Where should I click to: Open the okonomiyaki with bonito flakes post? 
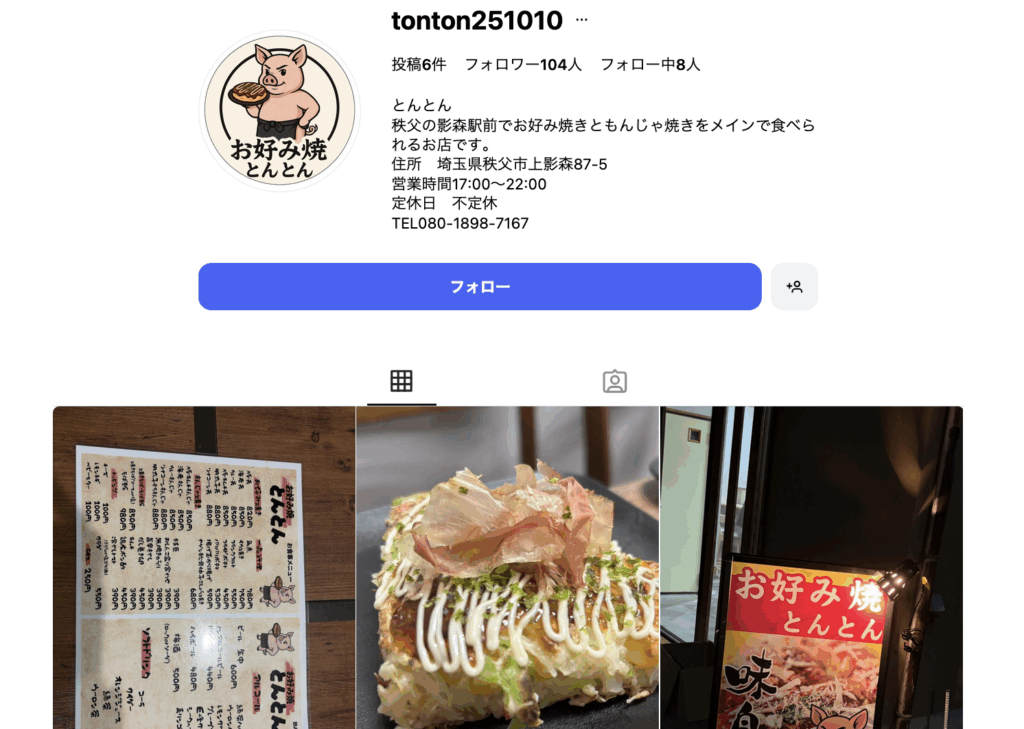[x=508, y=567]
